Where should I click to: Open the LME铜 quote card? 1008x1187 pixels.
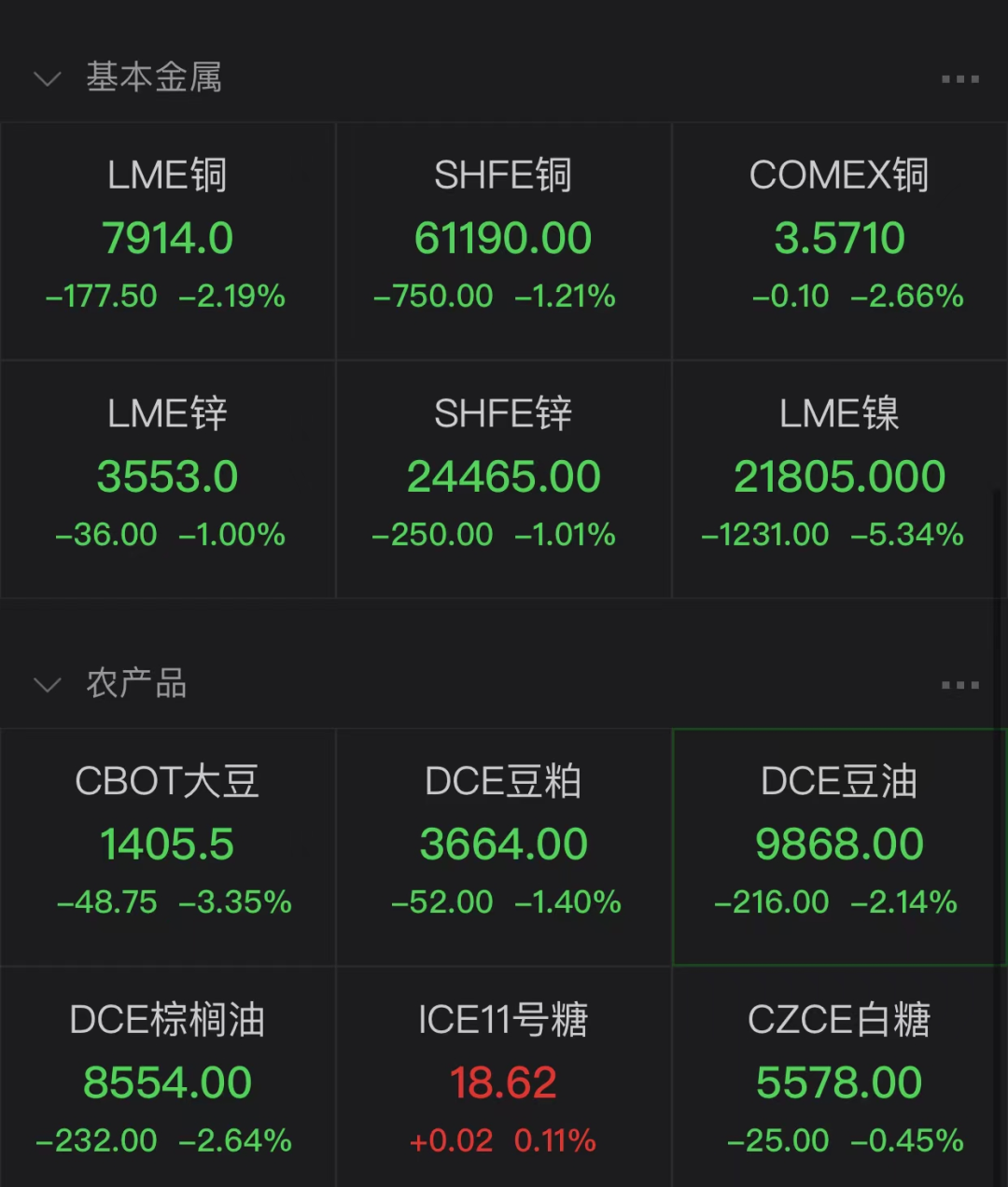[167, 241]
